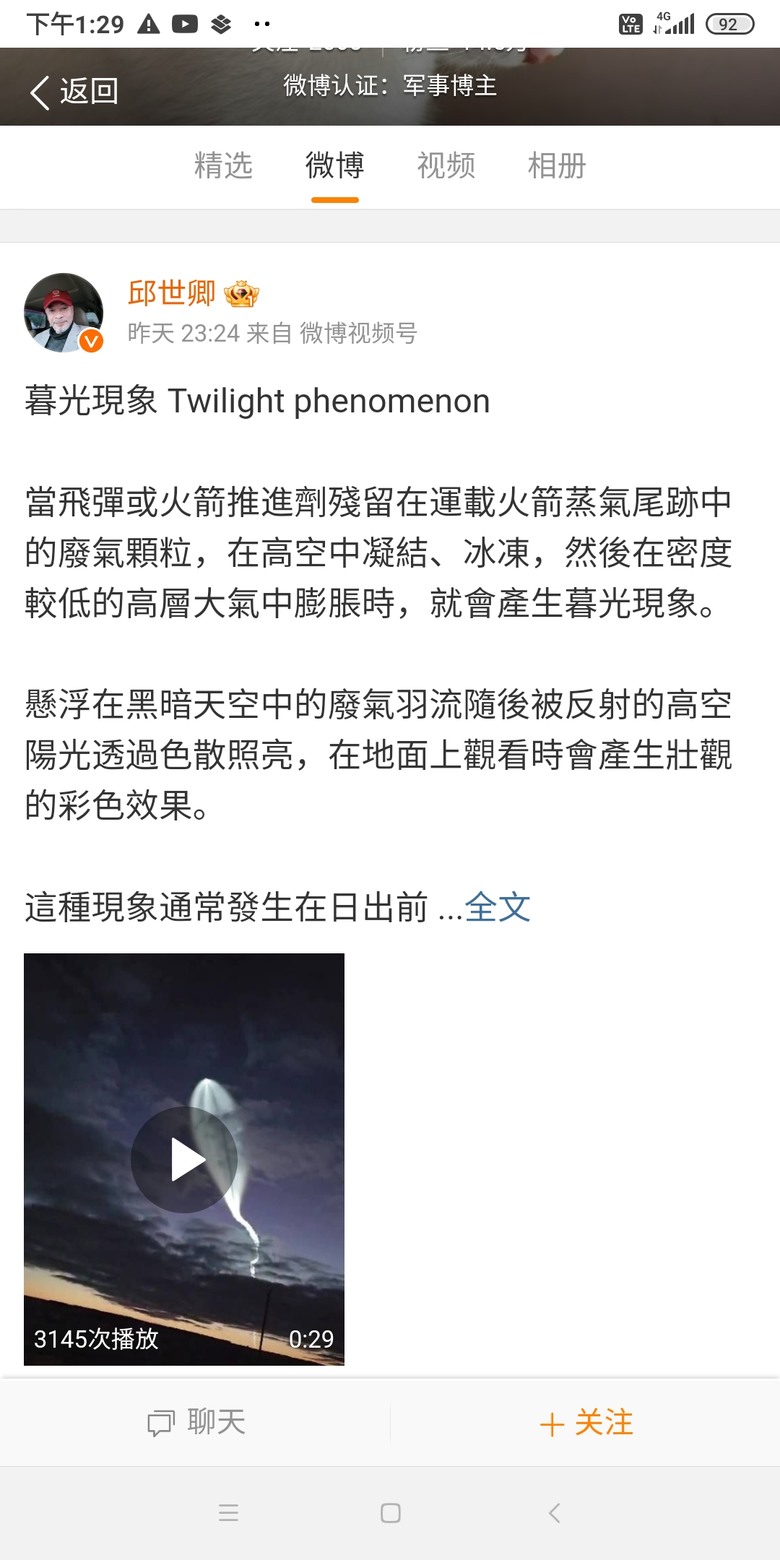Switch to the 视频 tab
The width and height of the screenshot is (780, 1560).
[x=445, y=166]
